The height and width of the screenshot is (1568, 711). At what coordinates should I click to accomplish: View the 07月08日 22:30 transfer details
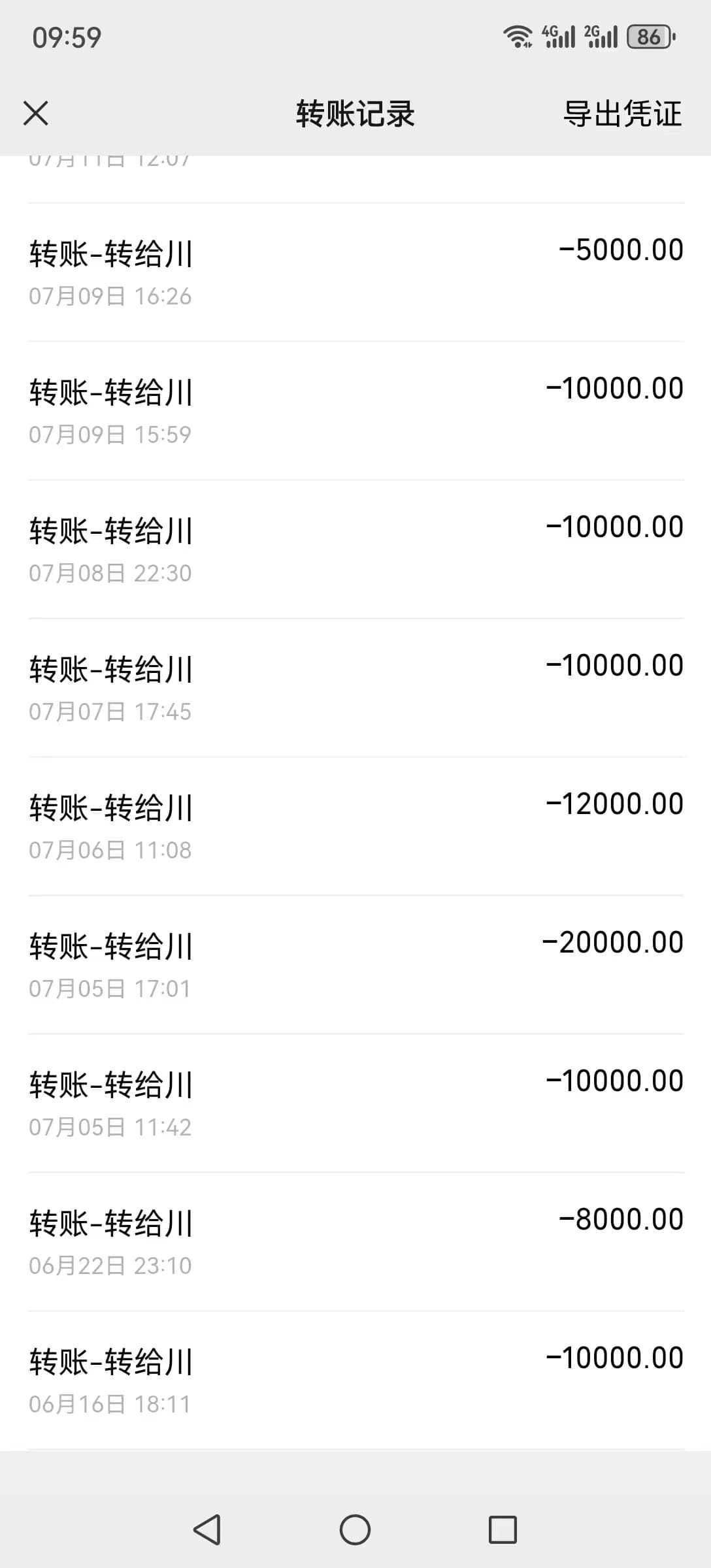[355, 549]
